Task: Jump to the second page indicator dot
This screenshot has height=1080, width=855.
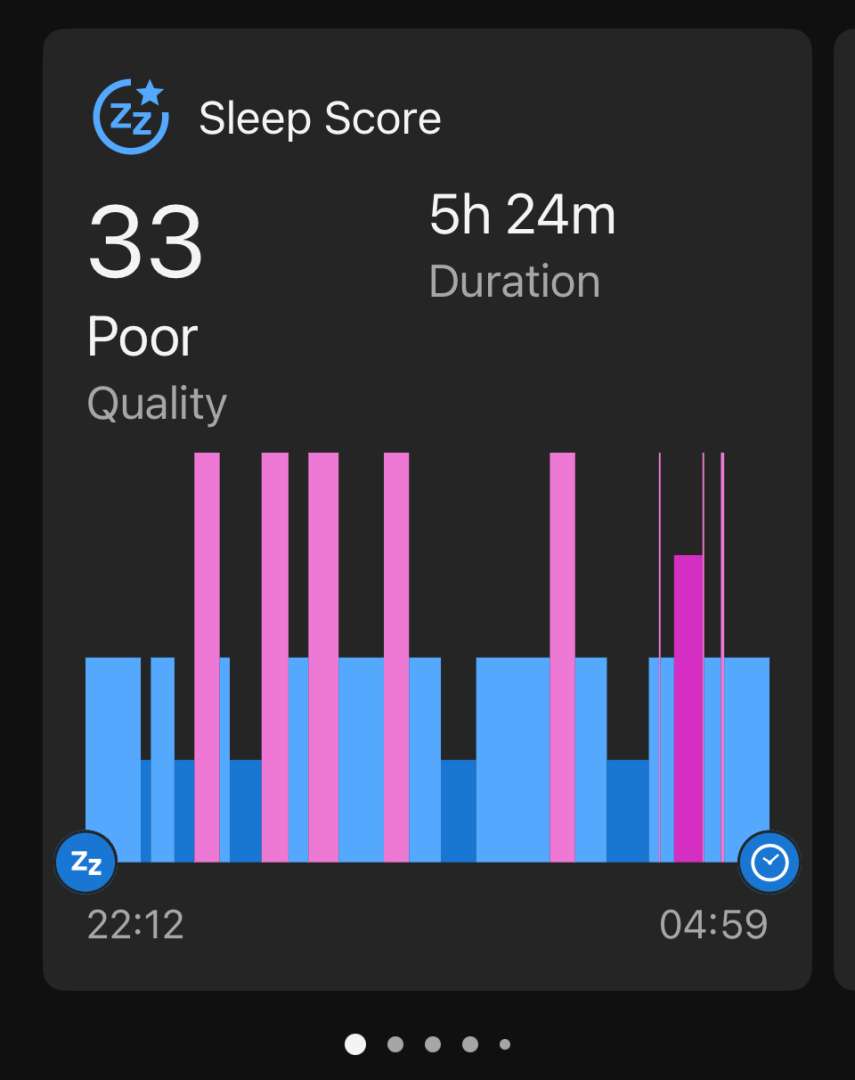Action: (x=395, y=1044)
